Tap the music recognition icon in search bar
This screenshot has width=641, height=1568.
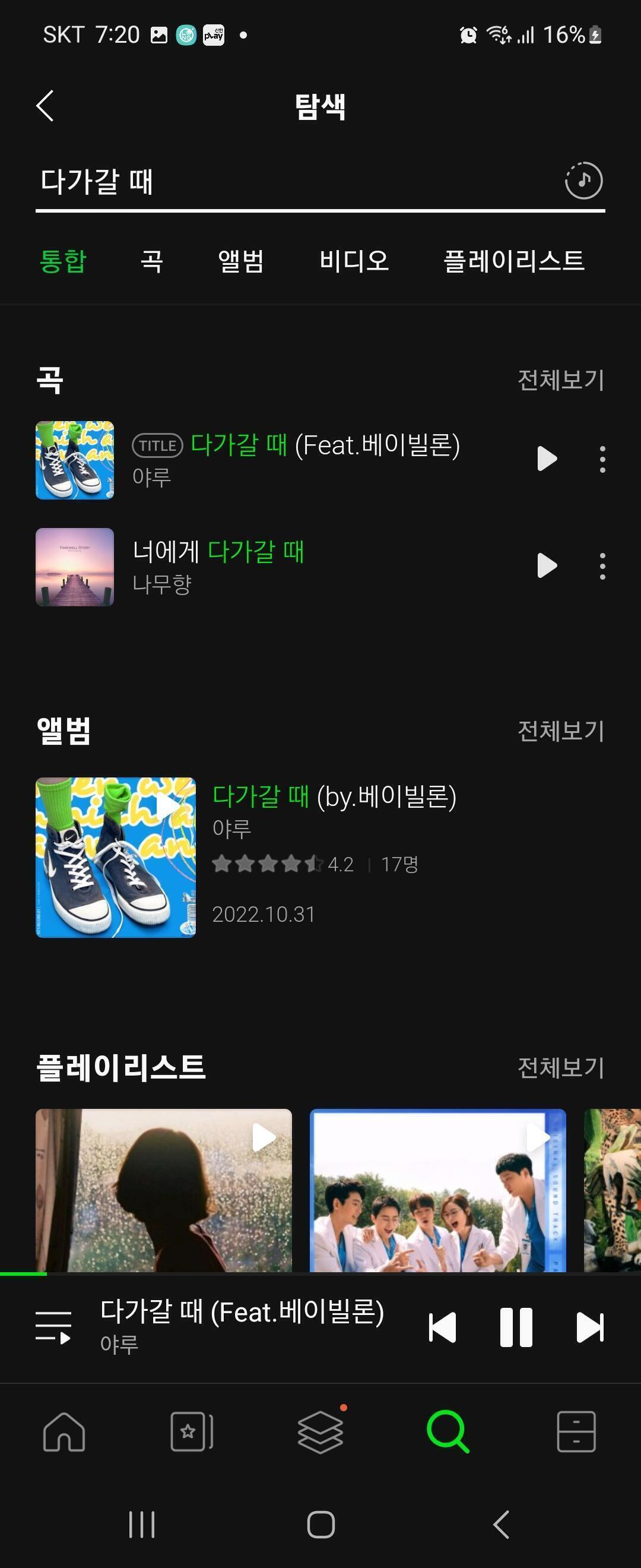pyautogui.click(x=583, y=181)
